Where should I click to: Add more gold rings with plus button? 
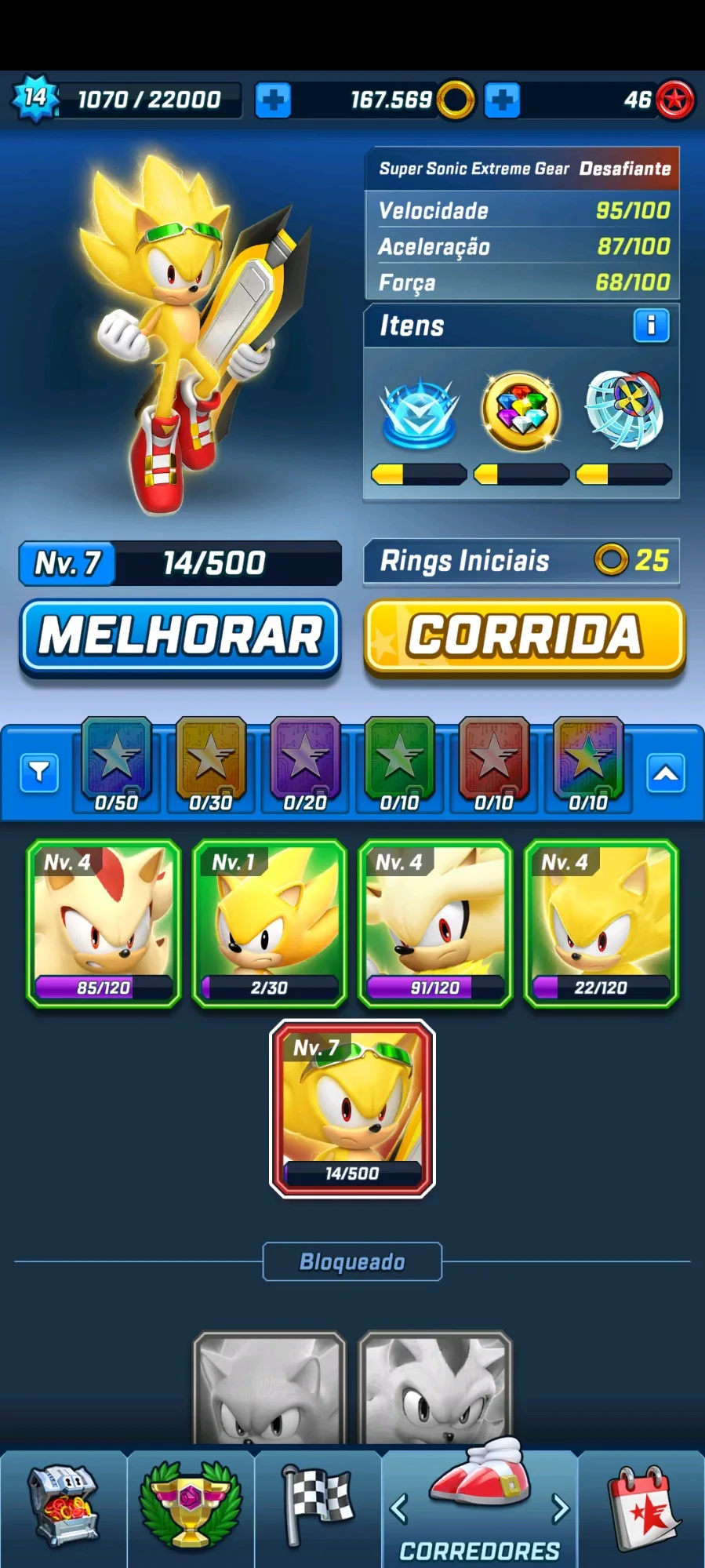click(x=502, y=100)
